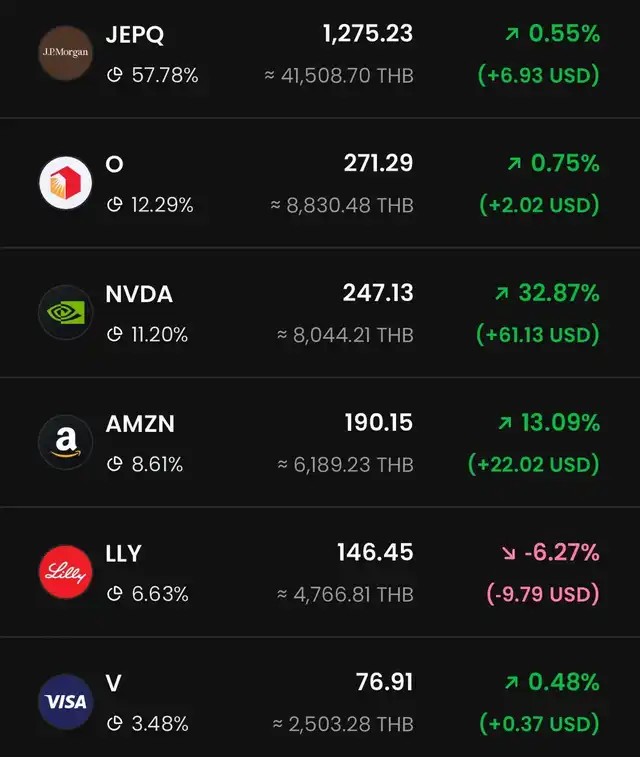640x757 pixels.
Task: Open the V (Visa) holding
Action: (x=320, y=702)
